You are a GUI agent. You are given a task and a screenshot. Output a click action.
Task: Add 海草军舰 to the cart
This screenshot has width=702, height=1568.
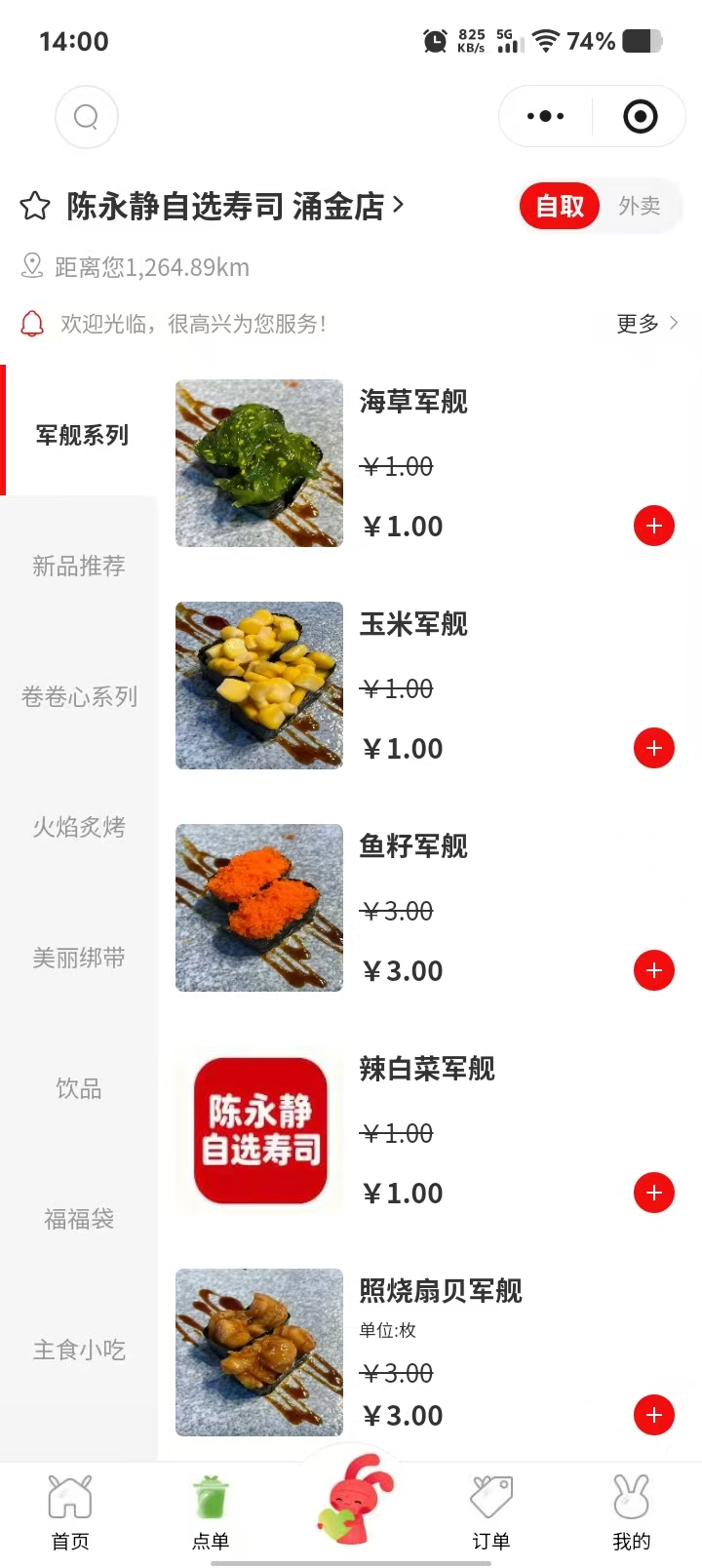pyautogui.click(x=653, y=526)
